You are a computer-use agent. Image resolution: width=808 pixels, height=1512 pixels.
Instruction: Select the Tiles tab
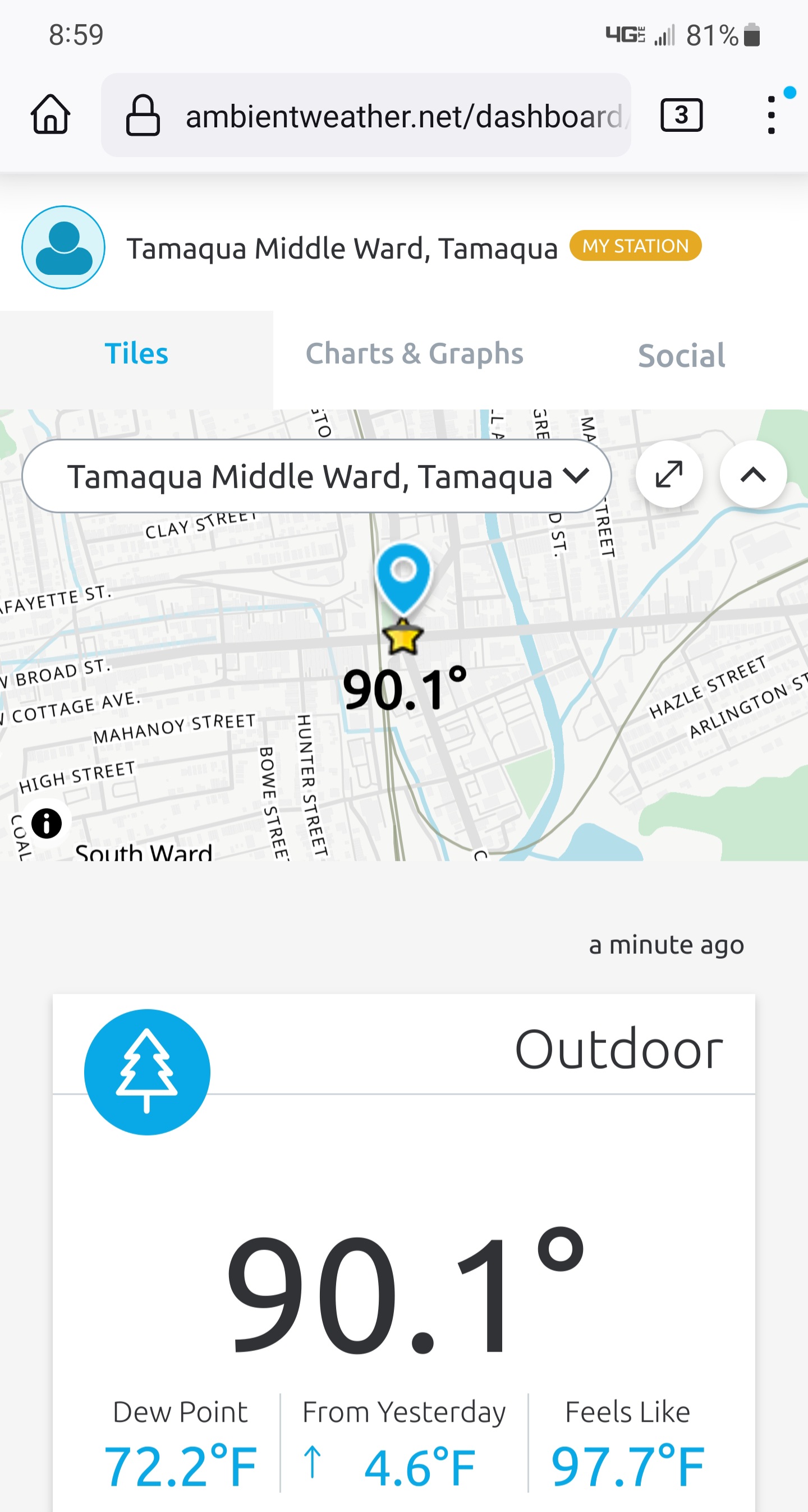(x=136, y=354)
